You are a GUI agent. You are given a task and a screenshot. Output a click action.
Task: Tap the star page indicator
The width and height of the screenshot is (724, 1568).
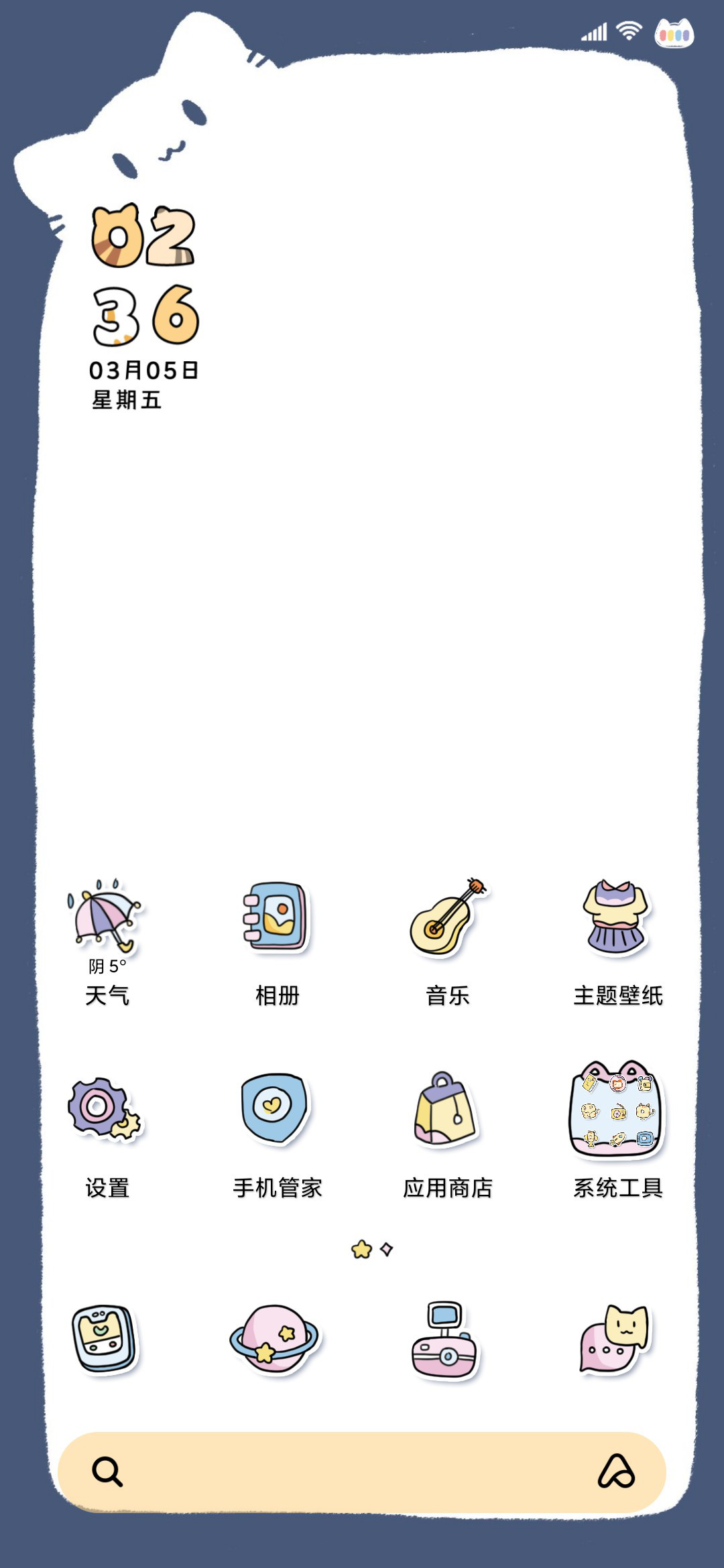[x=362, y=1249]
